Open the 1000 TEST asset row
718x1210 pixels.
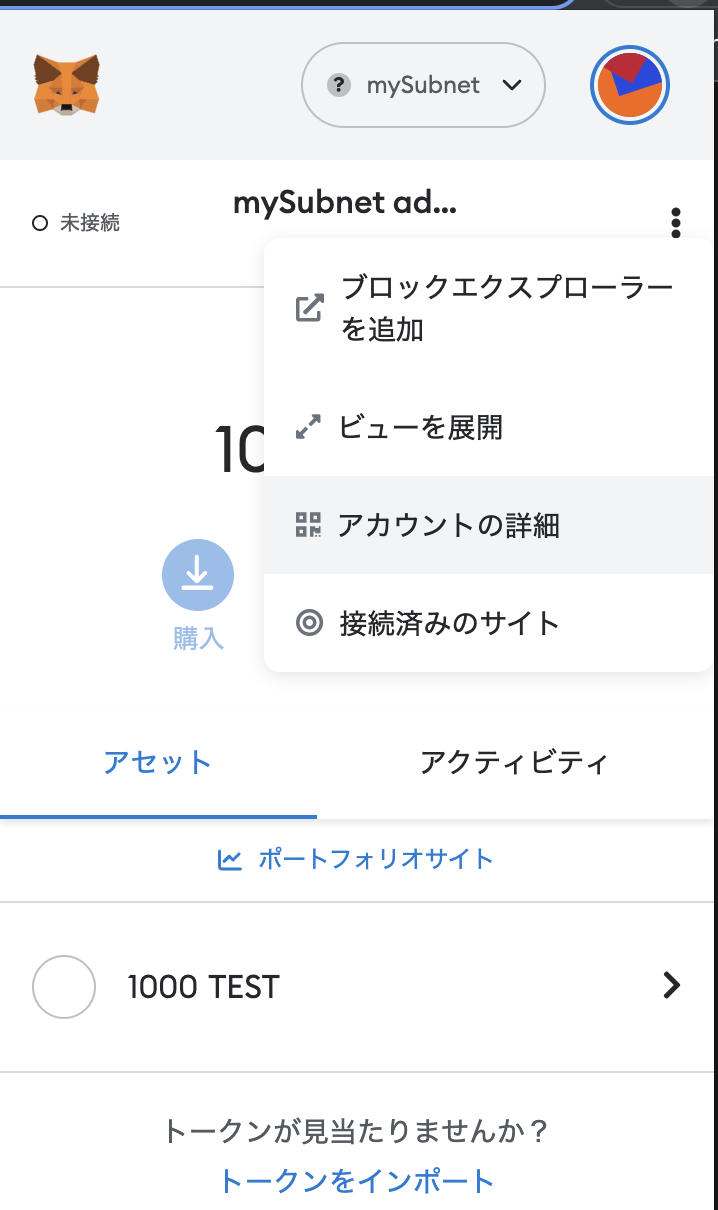(x=359, y=987)
